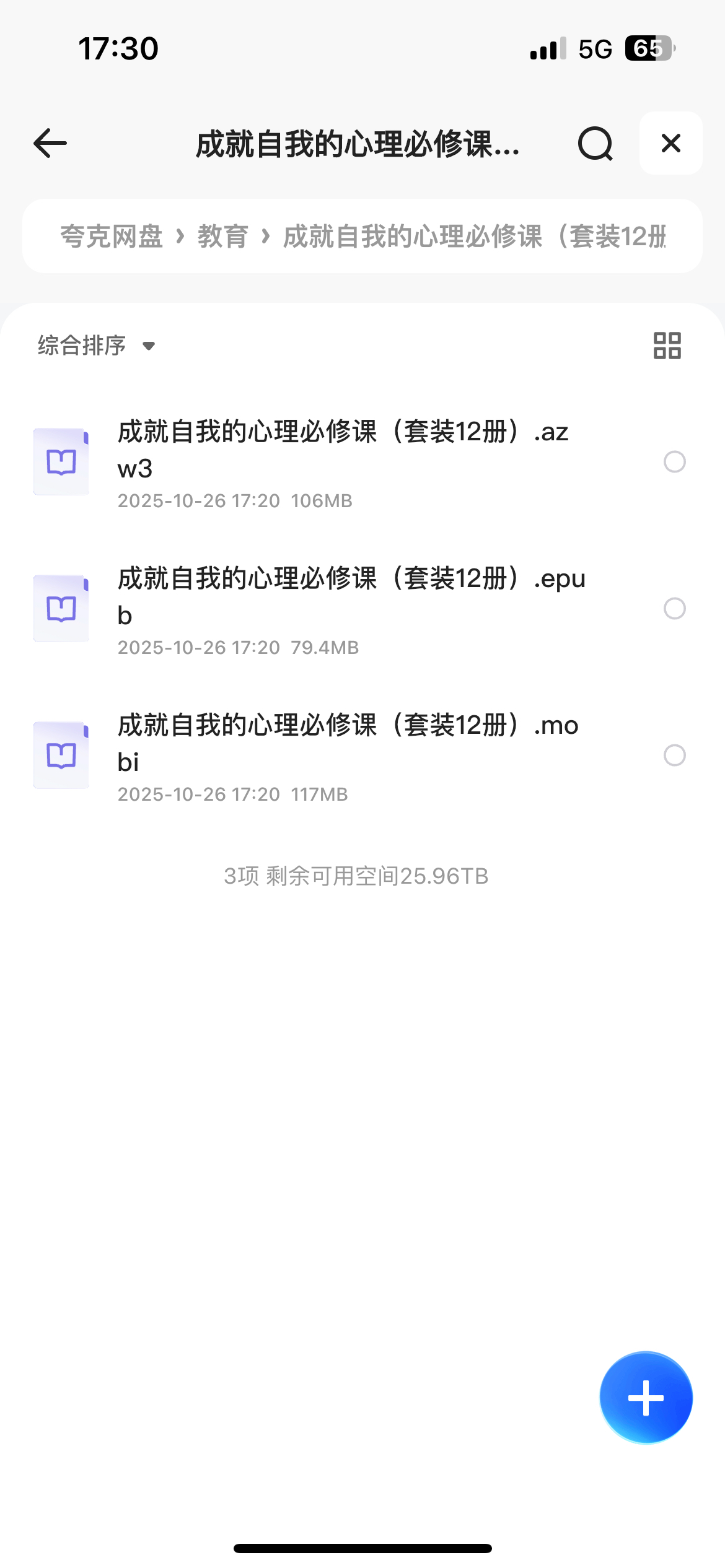Select the .azw3 file's circle
The width and height of the screenshot is (725, 1568).
pyautogui.click(x=674, y=462)
